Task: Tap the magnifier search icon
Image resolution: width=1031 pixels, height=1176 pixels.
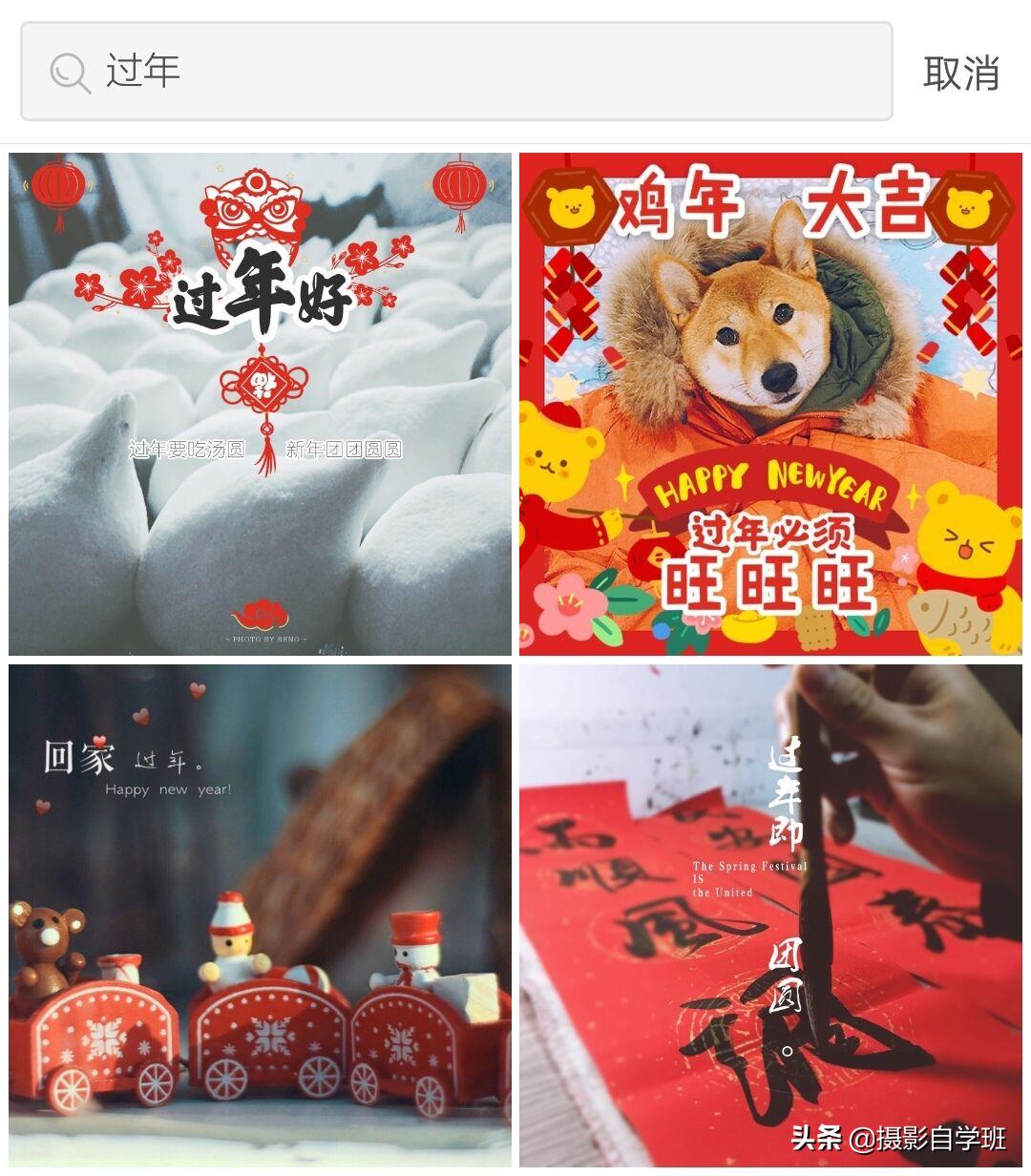Action: (x=67, y=73)
